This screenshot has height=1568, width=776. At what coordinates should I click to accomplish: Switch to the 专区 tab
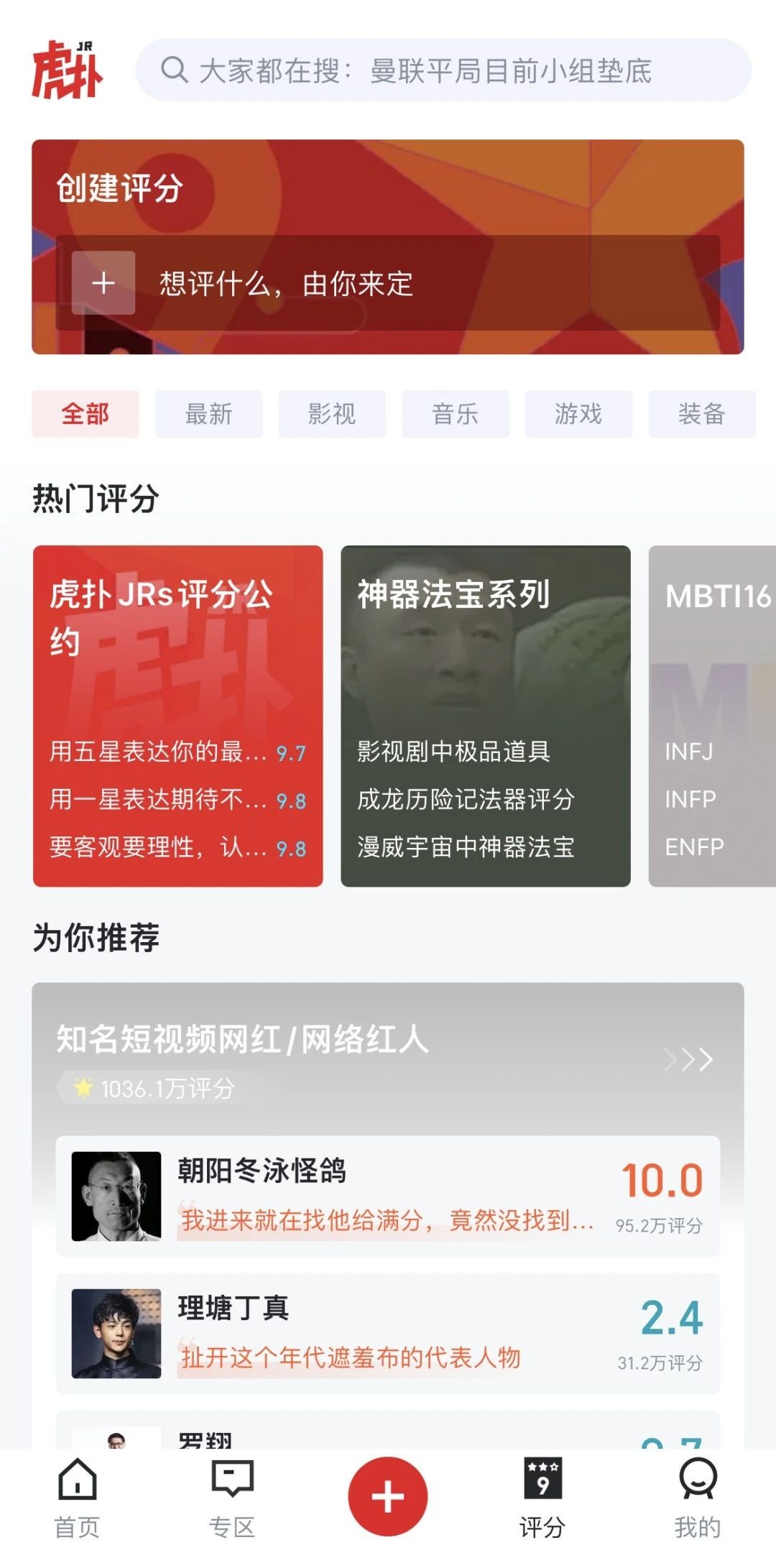232,1497
